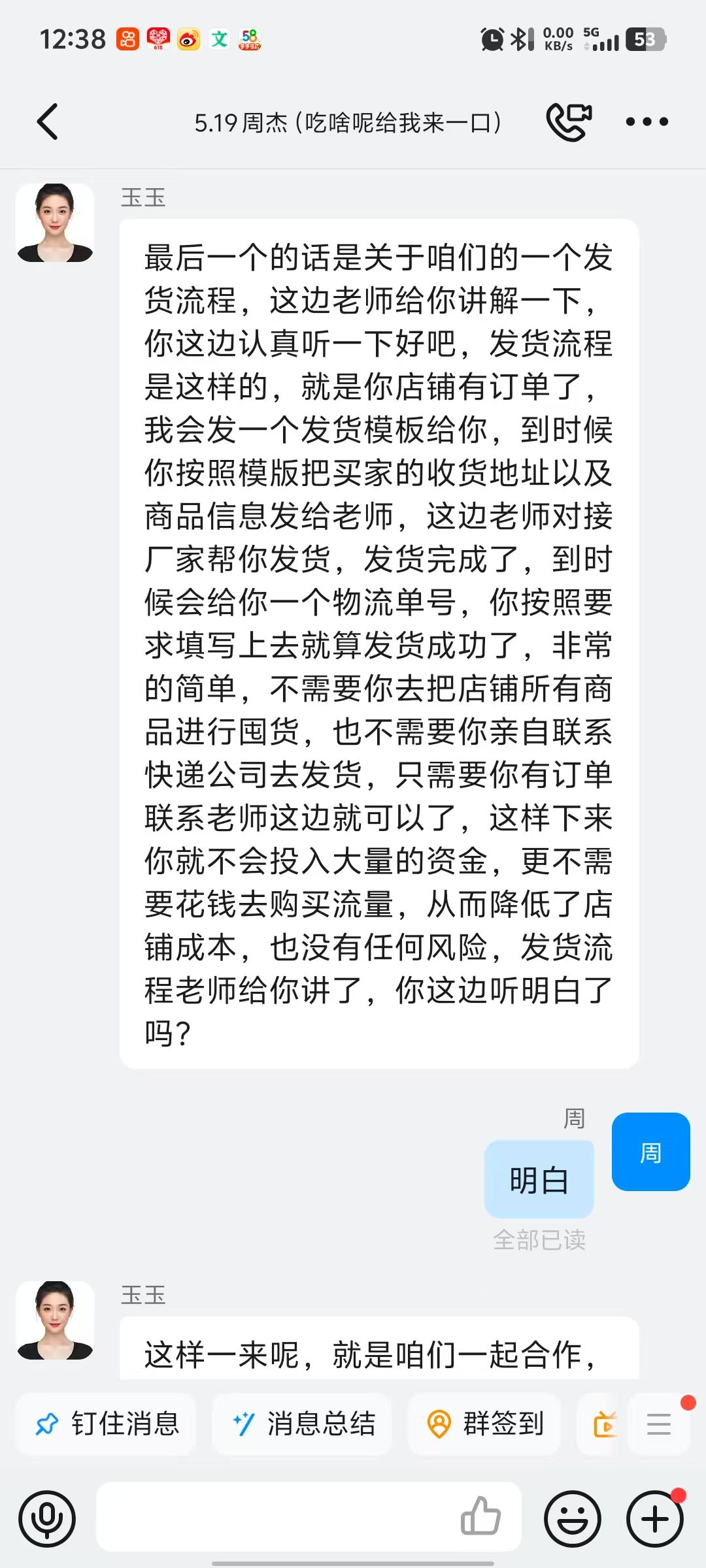Screen dimensions: 706x1568
Task: Open the plus attachment panel
Action: 655,1519
